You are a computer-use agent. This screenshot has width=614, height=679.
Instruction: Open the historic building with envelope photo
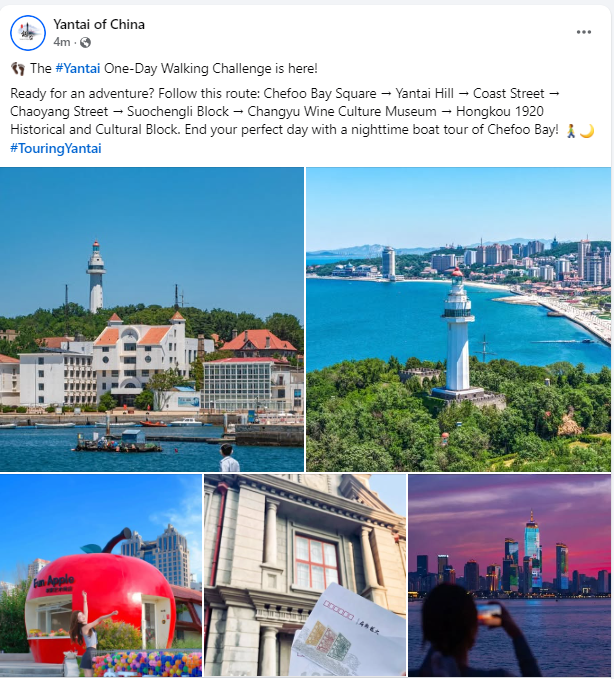click(305, 576)
